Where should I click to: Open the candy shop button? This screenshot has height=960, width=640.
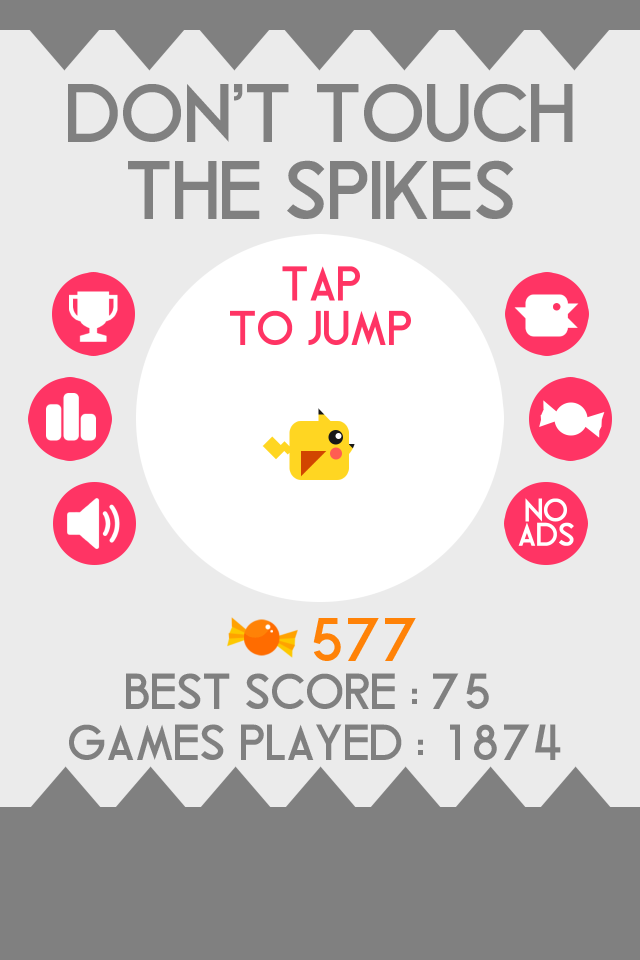coord(570,419)
